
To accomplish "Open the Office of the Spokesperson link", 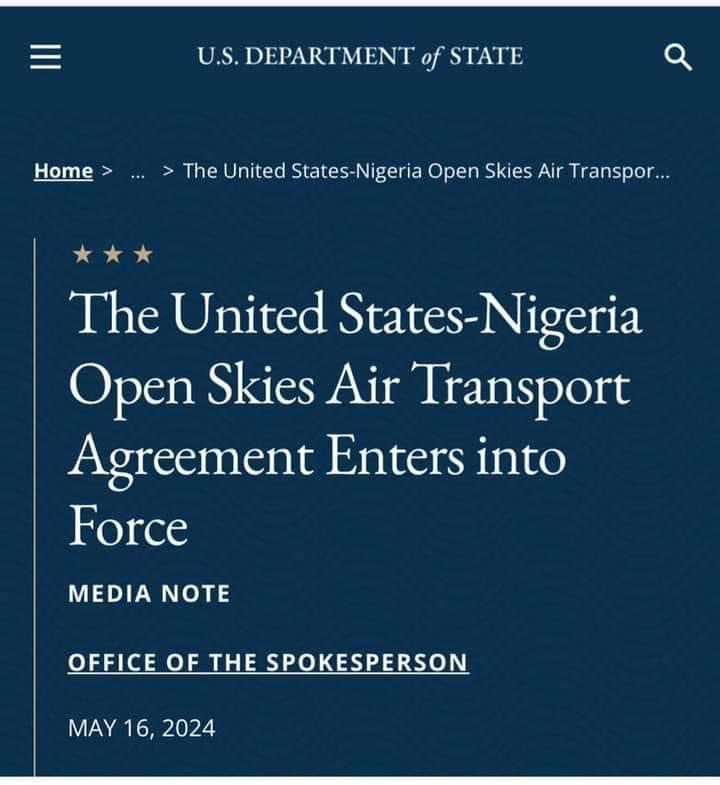I will point(268,662).
